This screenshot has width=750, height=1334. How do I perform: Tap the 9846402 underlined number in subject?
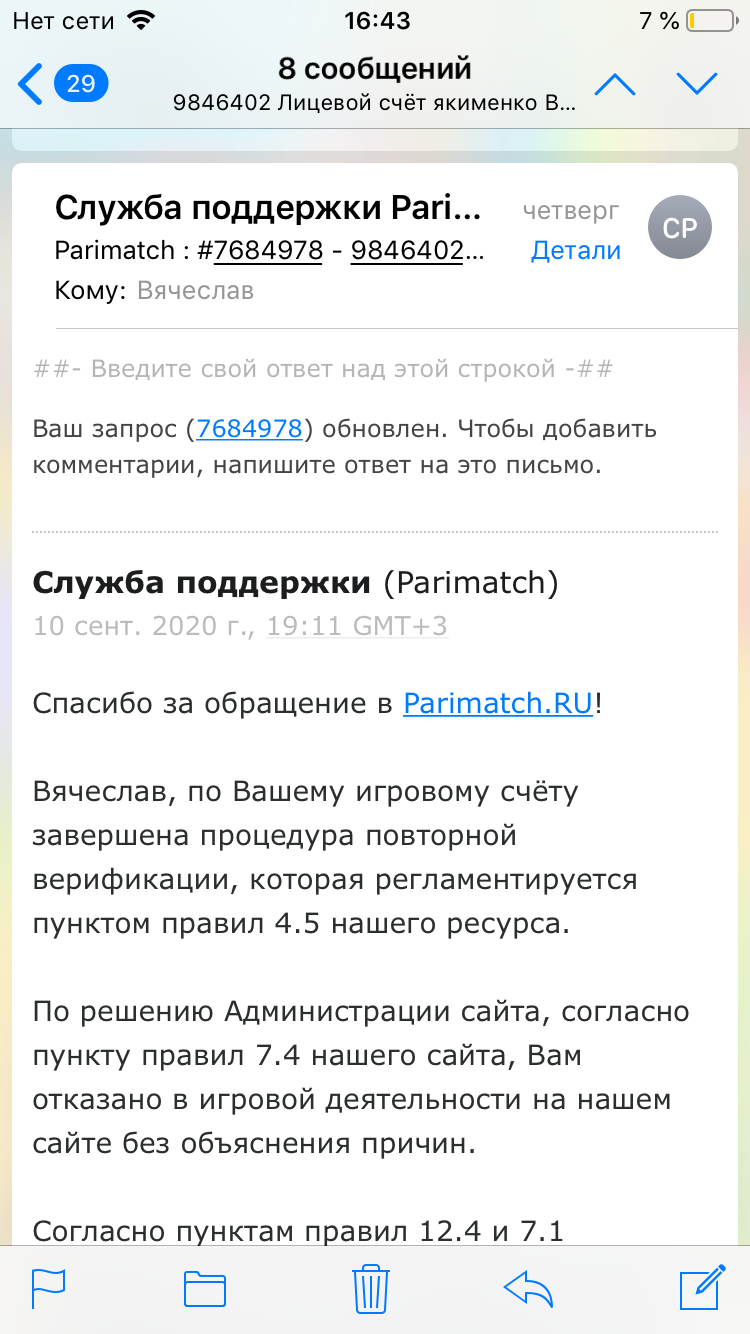pos(408,251)
